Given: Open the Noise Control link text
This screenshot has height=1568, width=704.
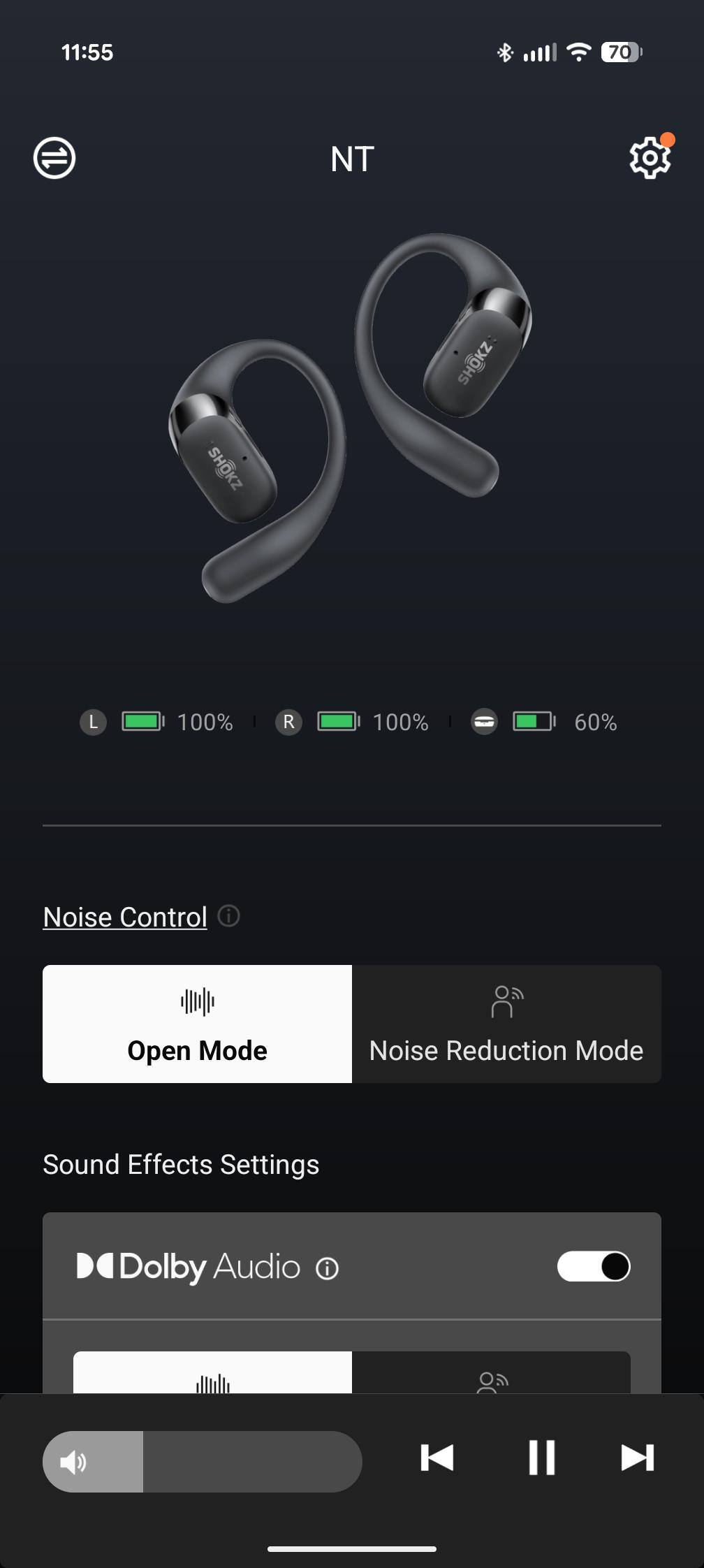Looking at the screenshot, I should pos(124,916).
